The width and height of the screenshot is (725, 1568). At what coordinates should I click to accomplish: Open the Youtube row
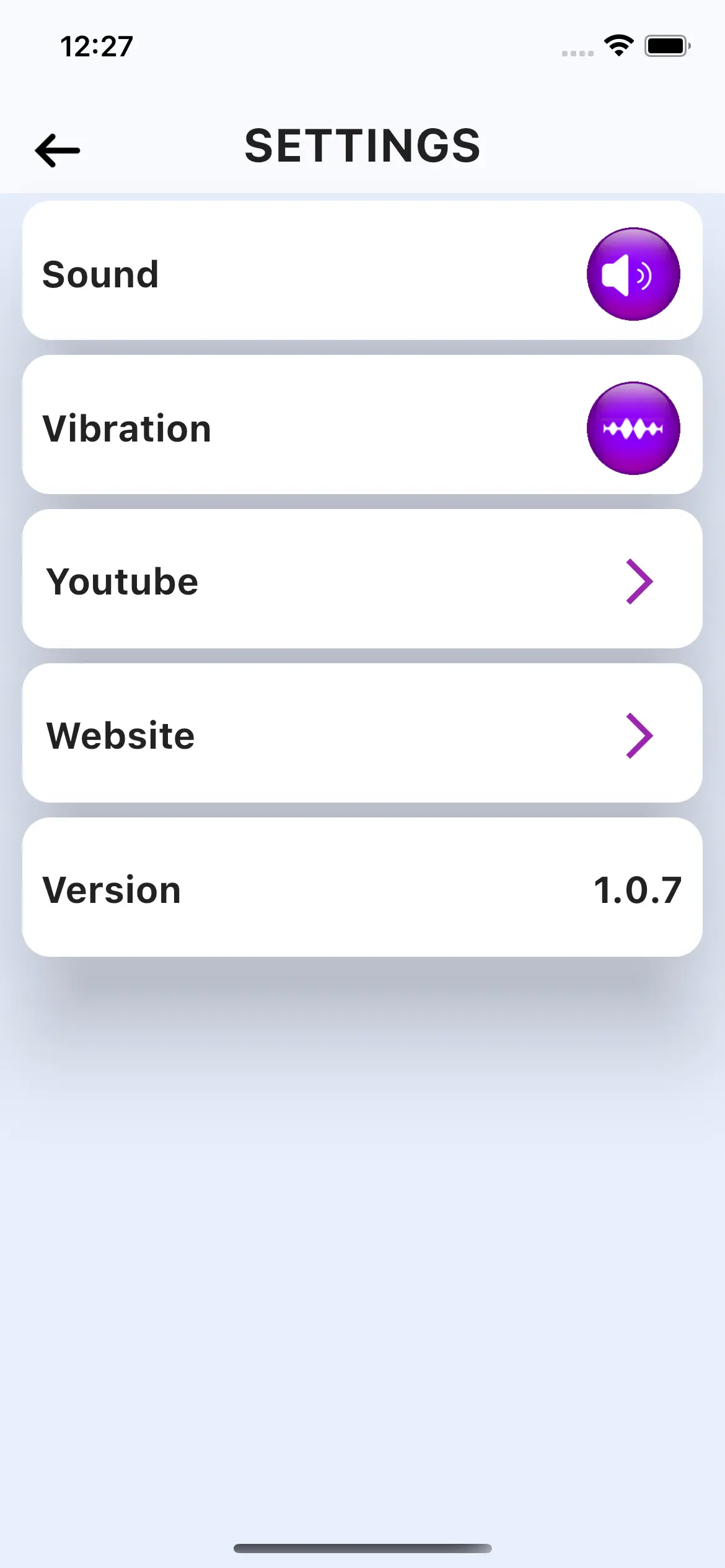(x=362, y=580)
